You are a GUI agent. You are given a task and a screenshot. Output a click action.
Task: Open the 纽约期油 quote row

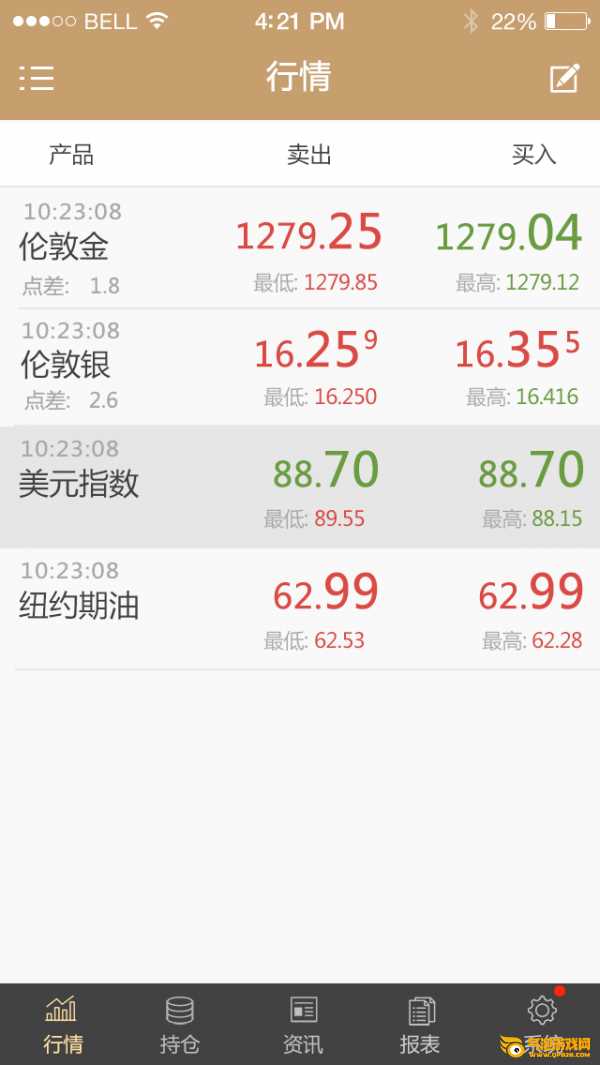[x=300, y=608]
